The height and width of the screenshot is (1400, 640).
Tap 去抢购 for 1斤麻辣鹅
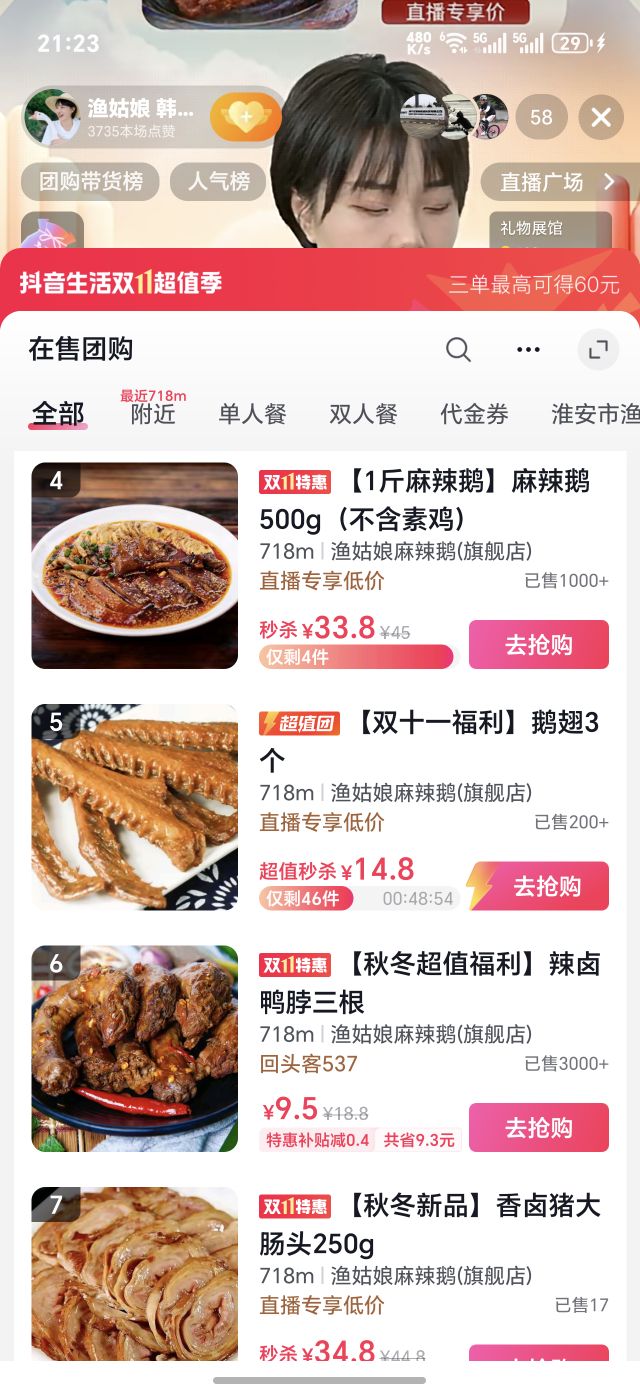pyautogui.click(x=538, y=644)
